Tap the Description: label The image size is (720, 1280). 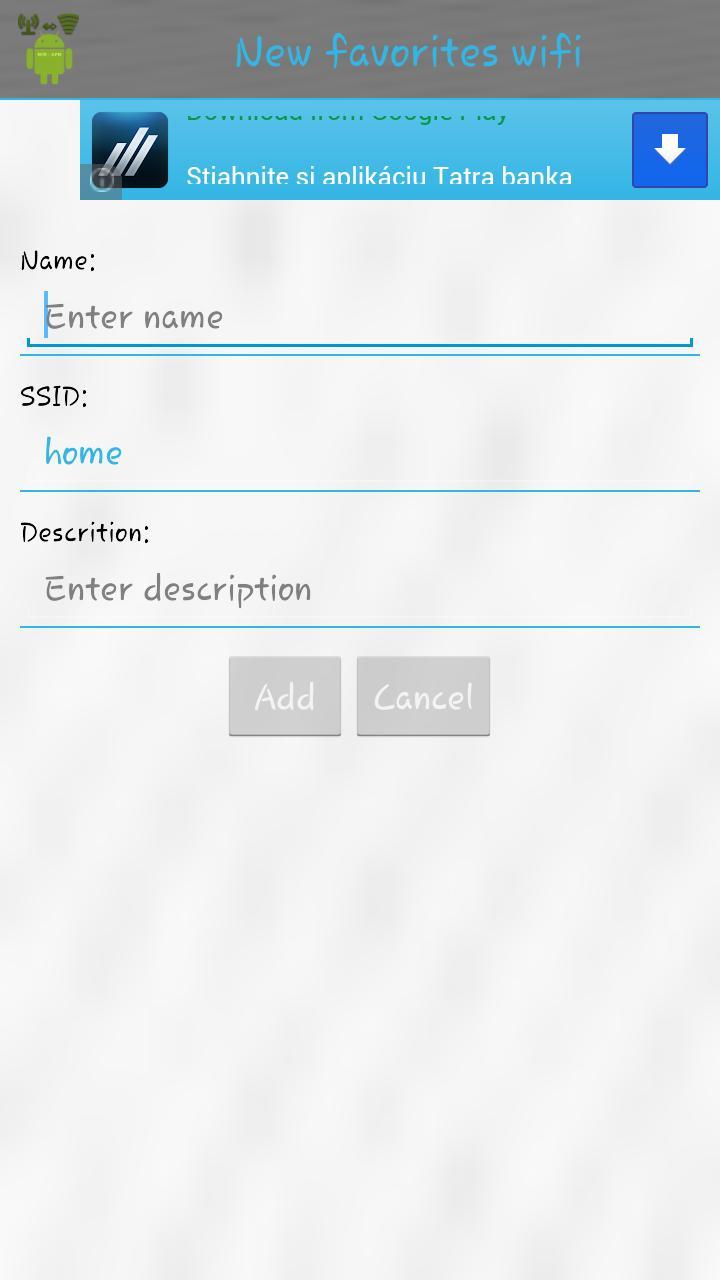tap(85, 532)
